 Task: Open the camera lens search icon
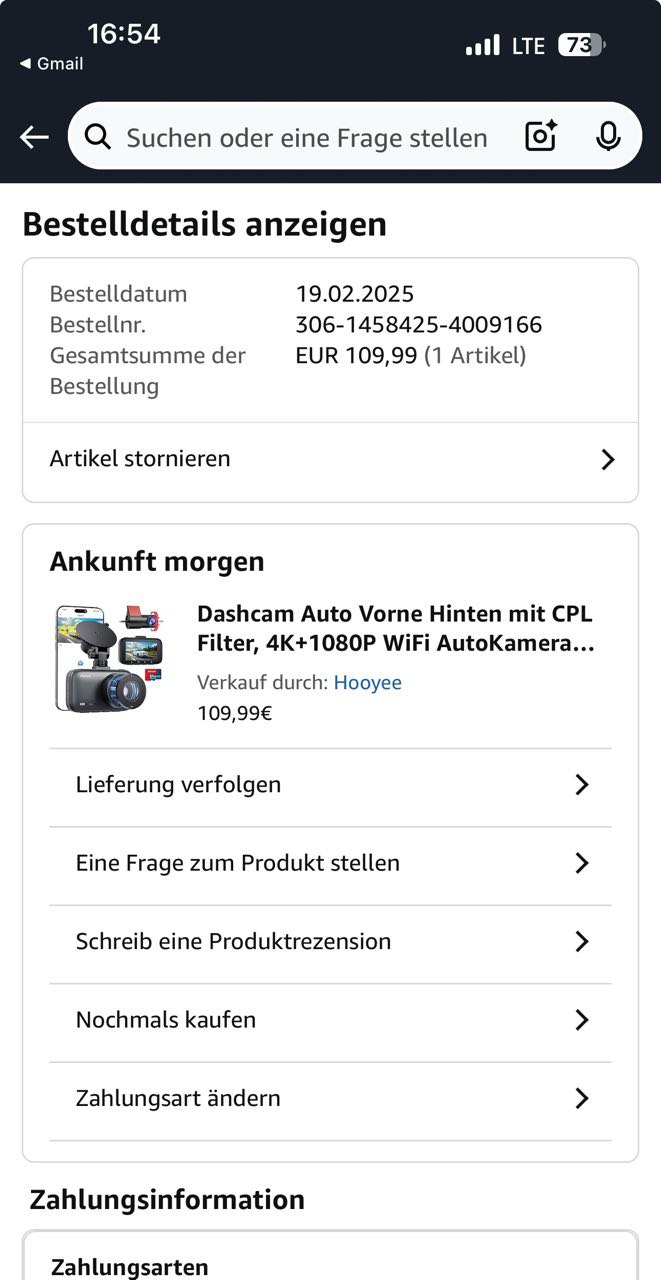click(541, 137)
